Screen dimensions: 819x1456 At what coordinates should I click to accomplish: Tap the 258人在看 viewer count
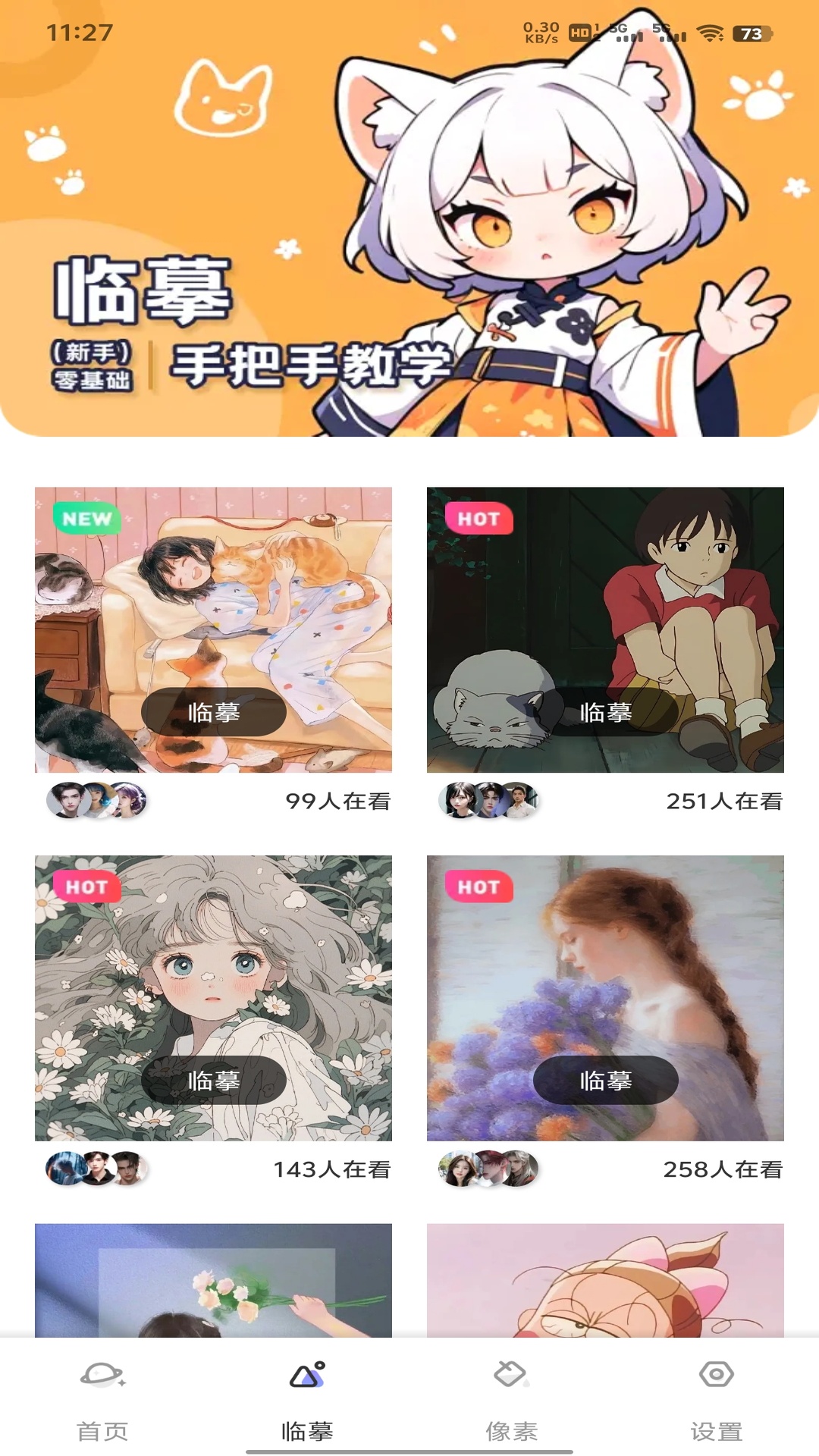click(x=724, y=1168)
